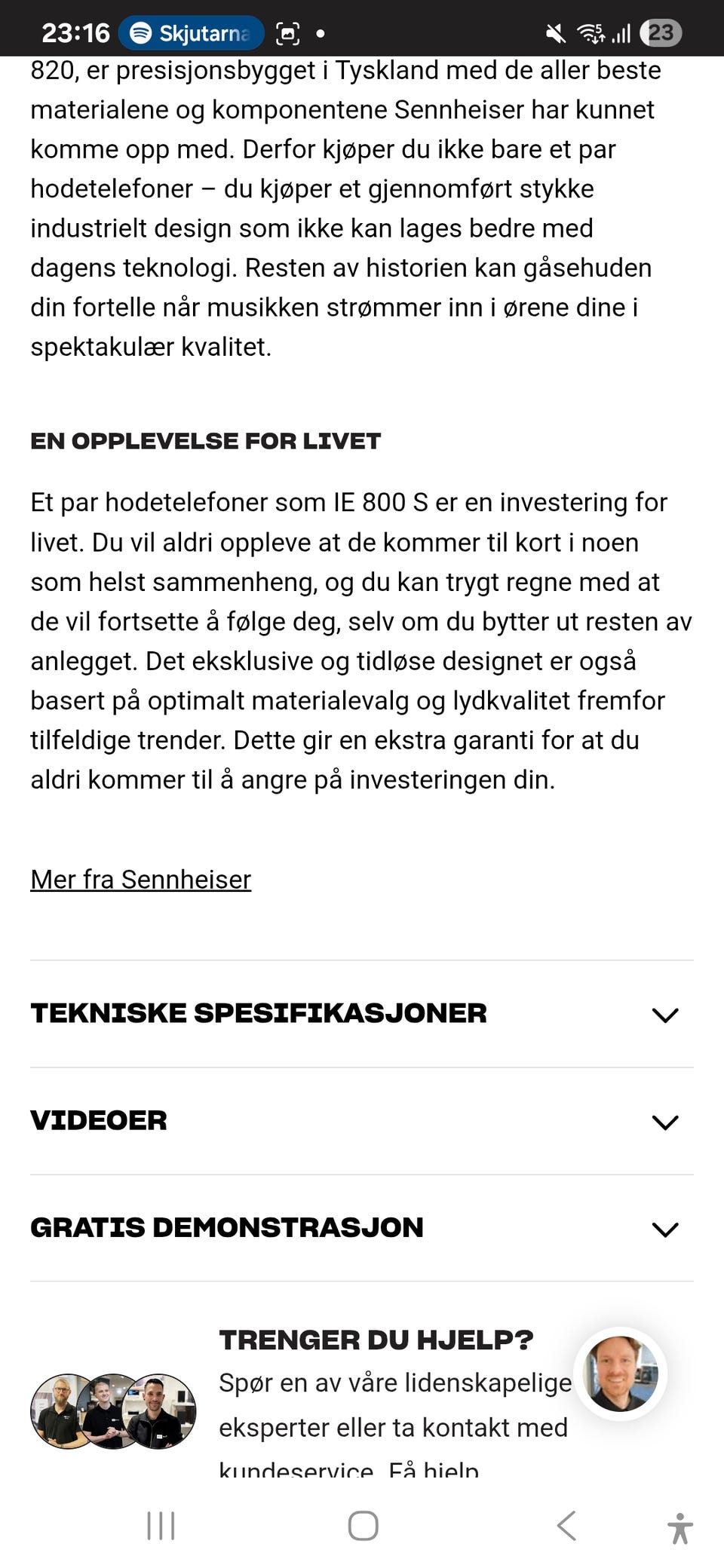This screenshot has height=1568, width=724.
Task: Tap the screen capture icon in status bar
Action: click(289, 33)
